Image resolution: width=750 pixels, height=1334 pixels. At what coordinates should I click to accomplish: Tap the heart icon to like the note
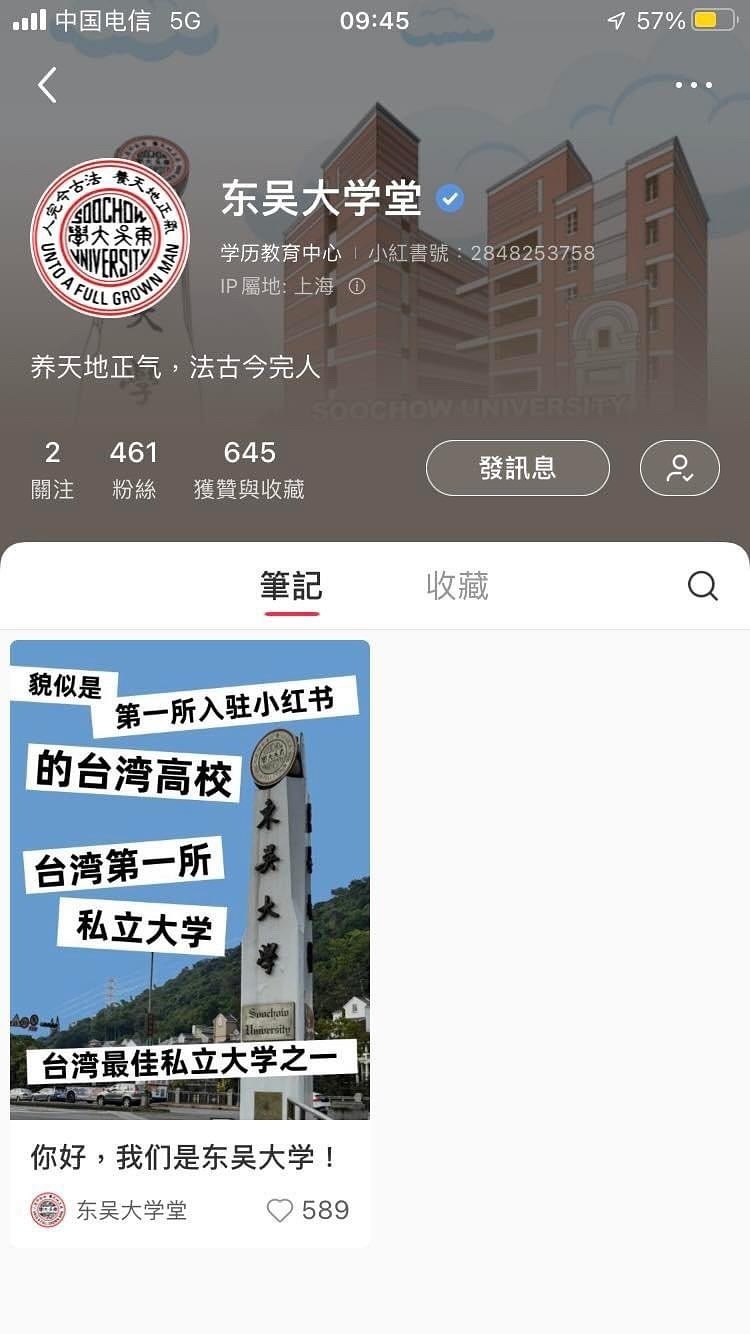pos(280,1210)
